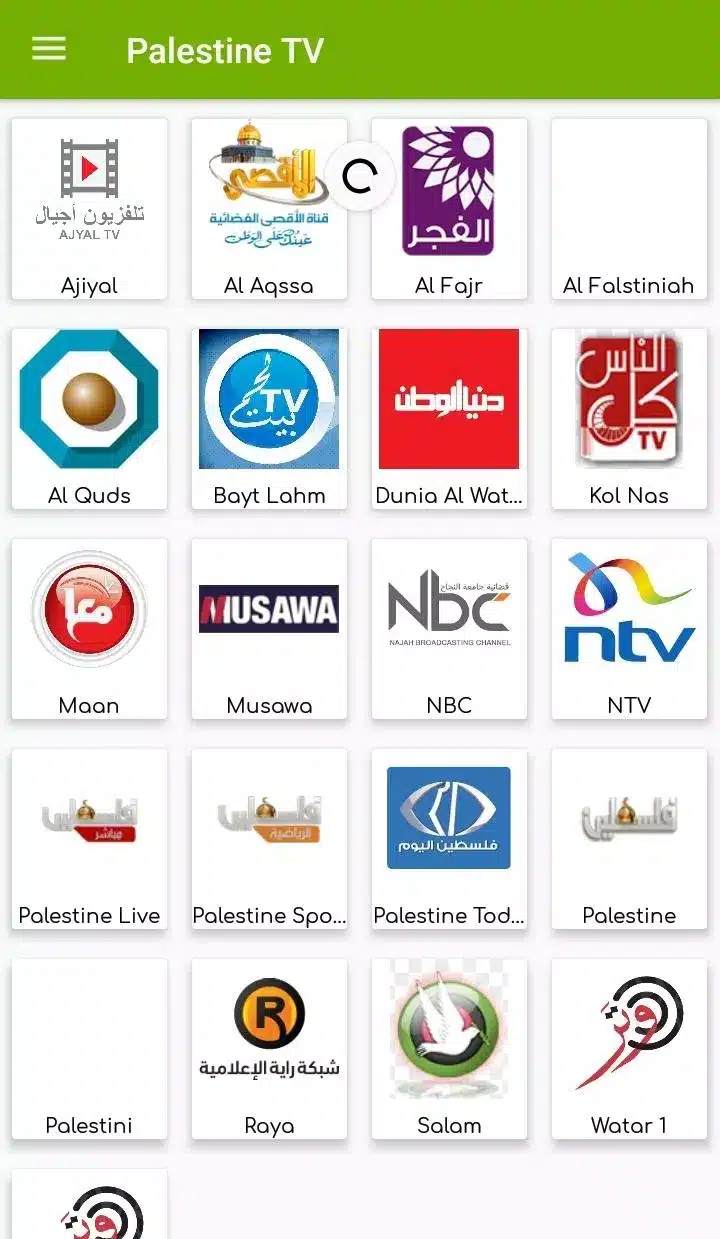Open the Kol Nas channel

click(629, 418)
